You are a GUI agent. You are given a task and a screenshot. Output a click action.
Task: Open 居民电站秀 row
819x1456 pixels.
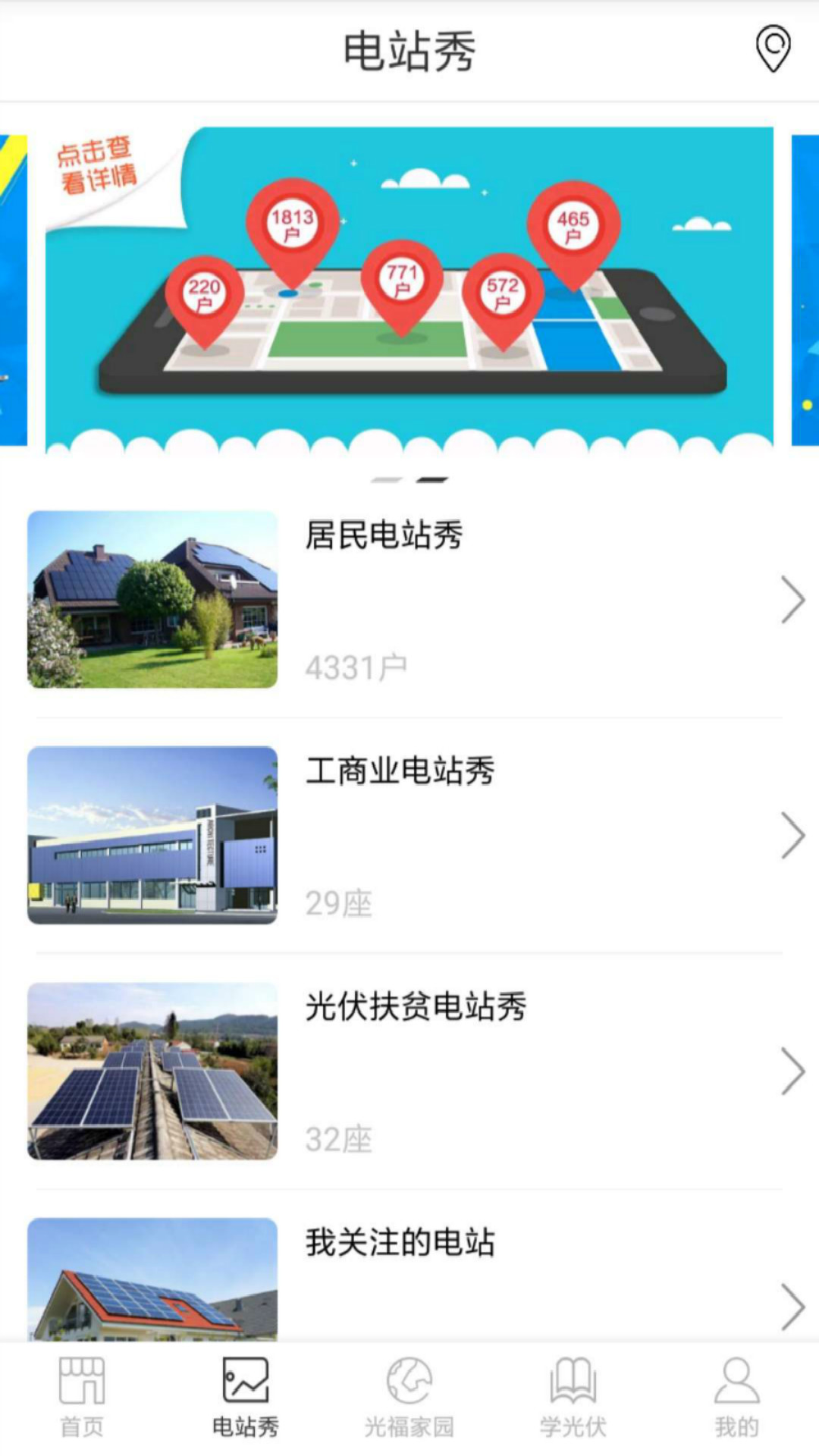point(409,600)
